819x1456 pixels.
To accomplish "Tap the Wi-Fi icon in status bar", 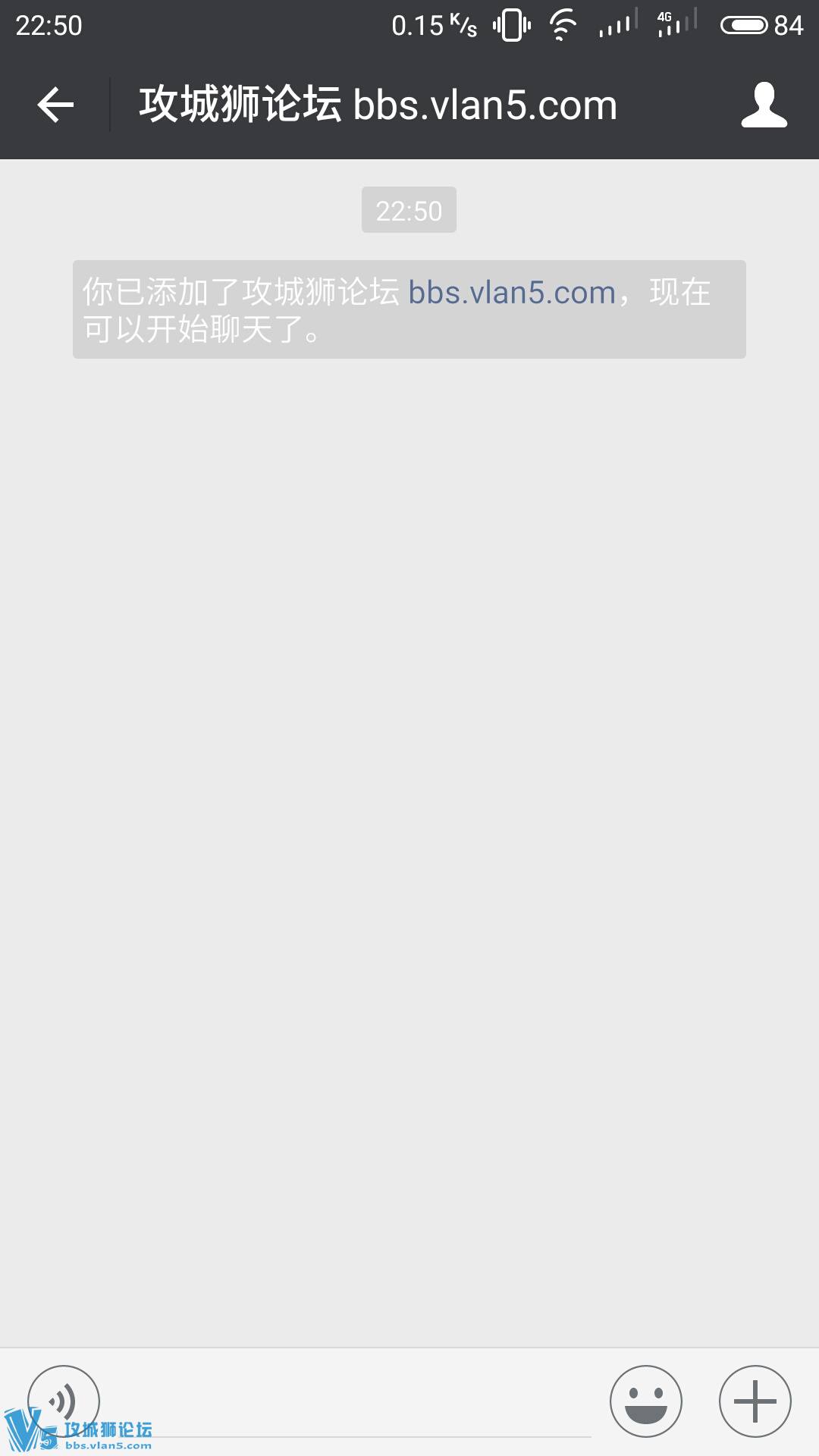I will 562,24.
